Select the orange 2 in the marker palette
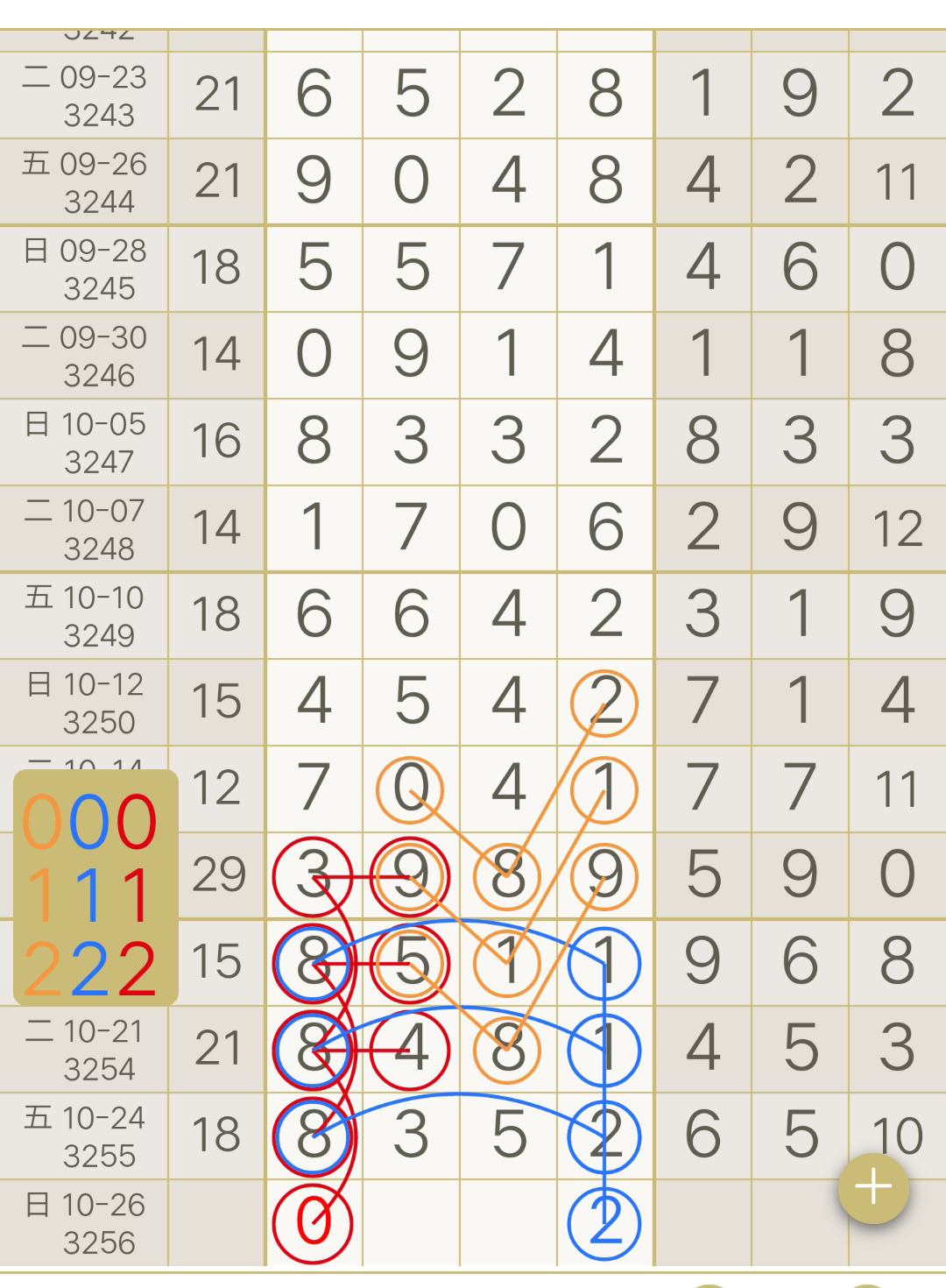 pyautogui.click(x=44, y=969)
